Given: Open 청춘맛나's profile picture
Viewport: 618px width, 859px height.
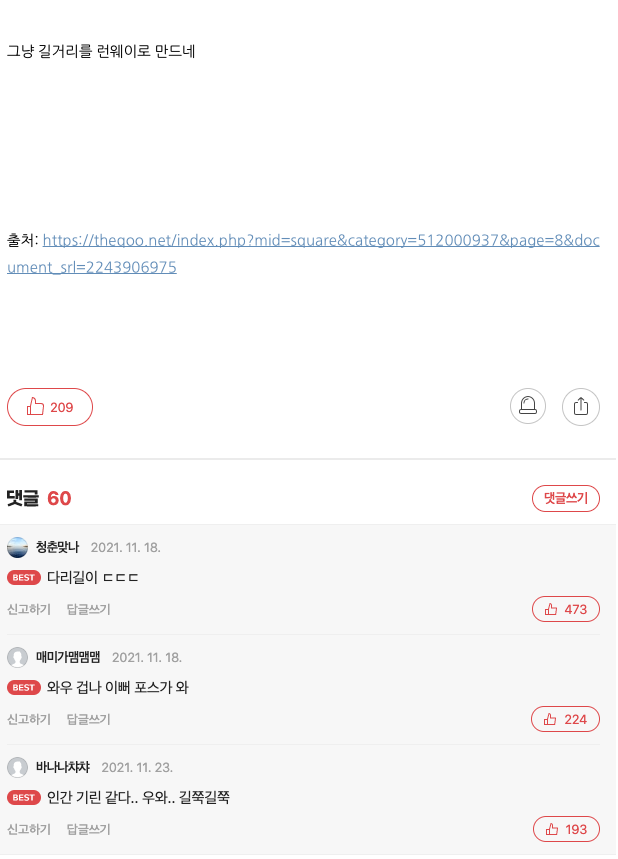Looking at the screenshot, I should 18,547.
